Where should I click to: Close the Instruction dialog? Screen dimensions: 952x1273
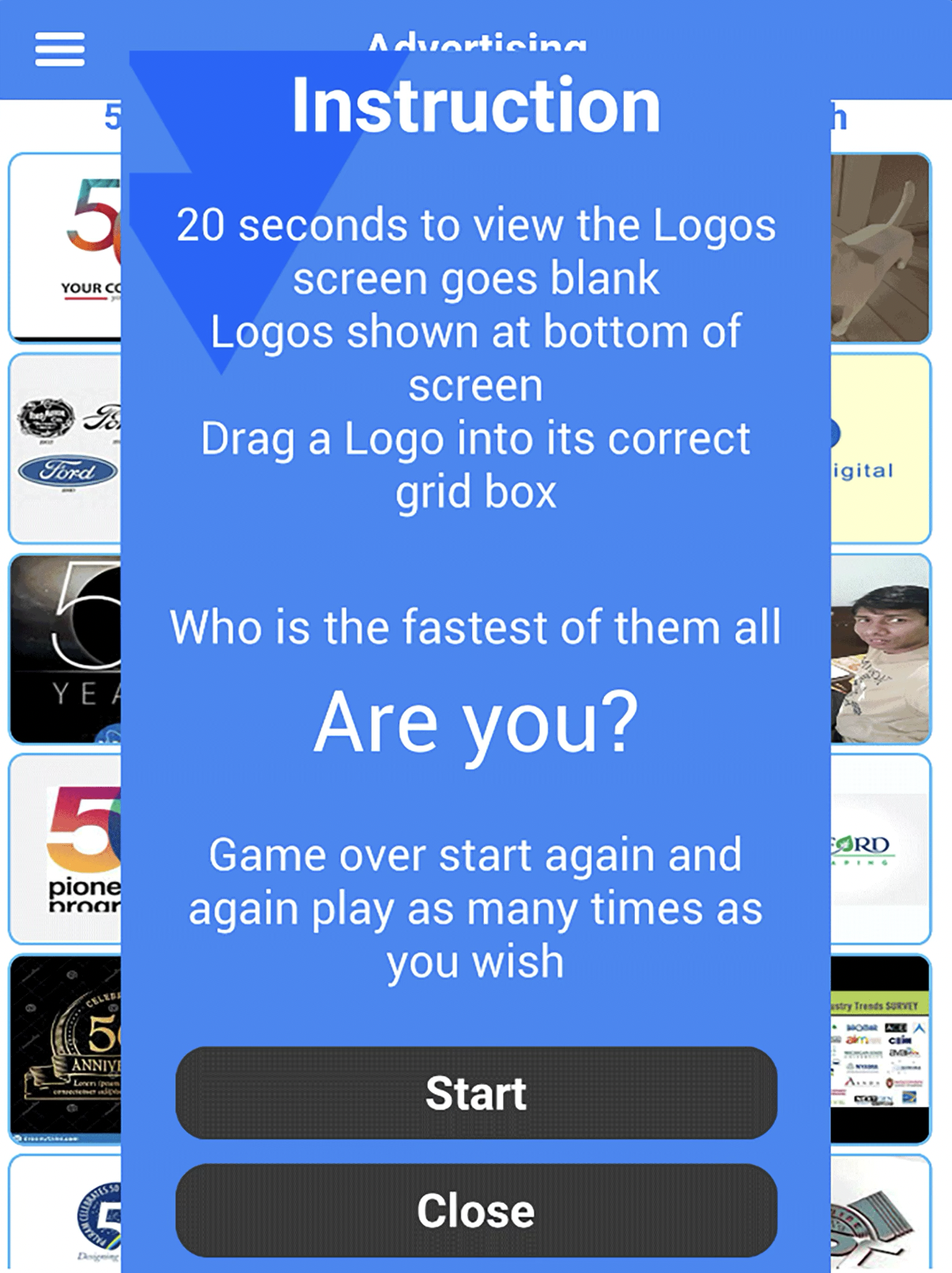coord(476,1210)
